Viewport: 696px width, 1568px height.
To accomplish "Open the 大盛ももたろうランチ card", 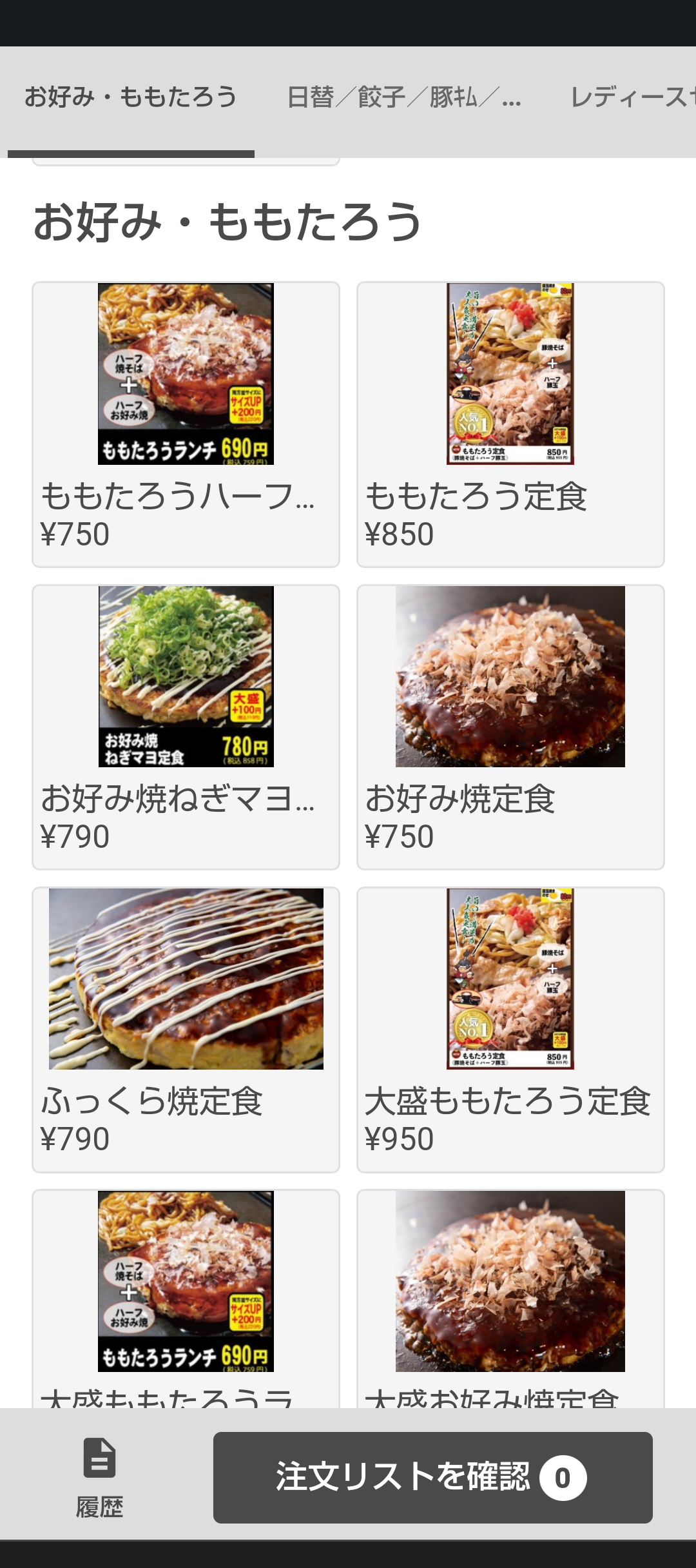I will click(186, 1296).
